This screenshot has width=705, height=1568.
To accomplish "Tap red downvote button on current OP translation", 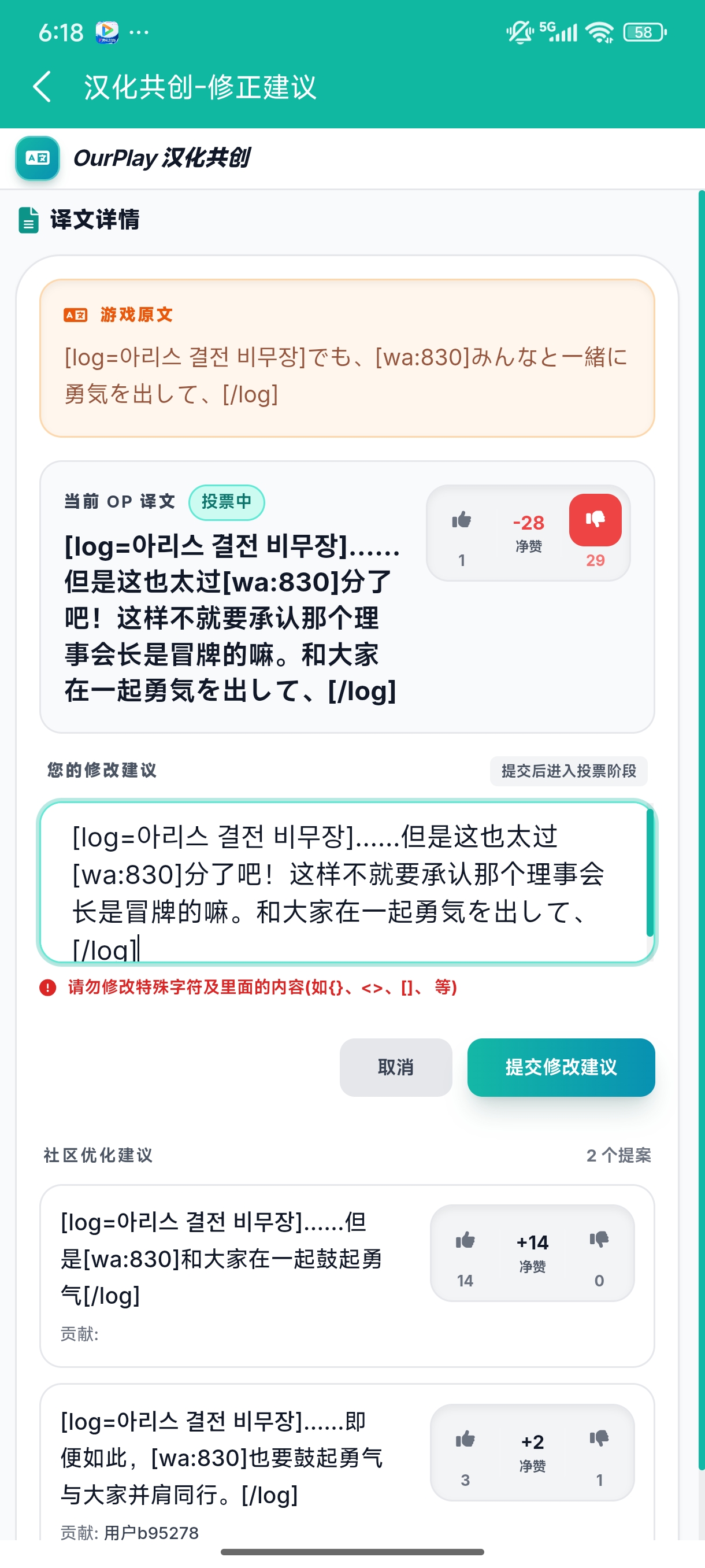I will click(595, 520).
